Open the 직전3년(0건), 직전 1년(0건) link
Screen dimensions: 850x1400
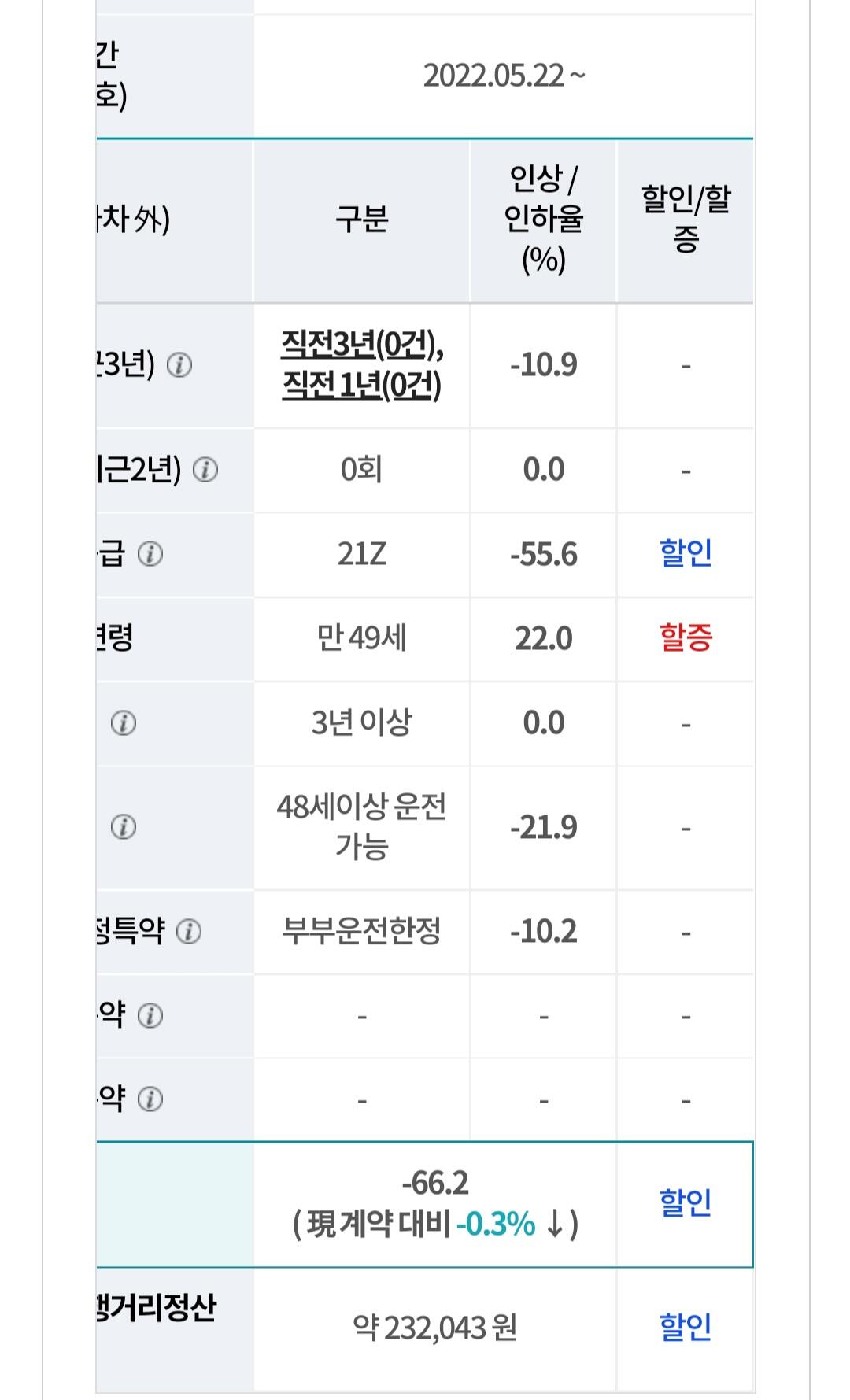point(362,365)
